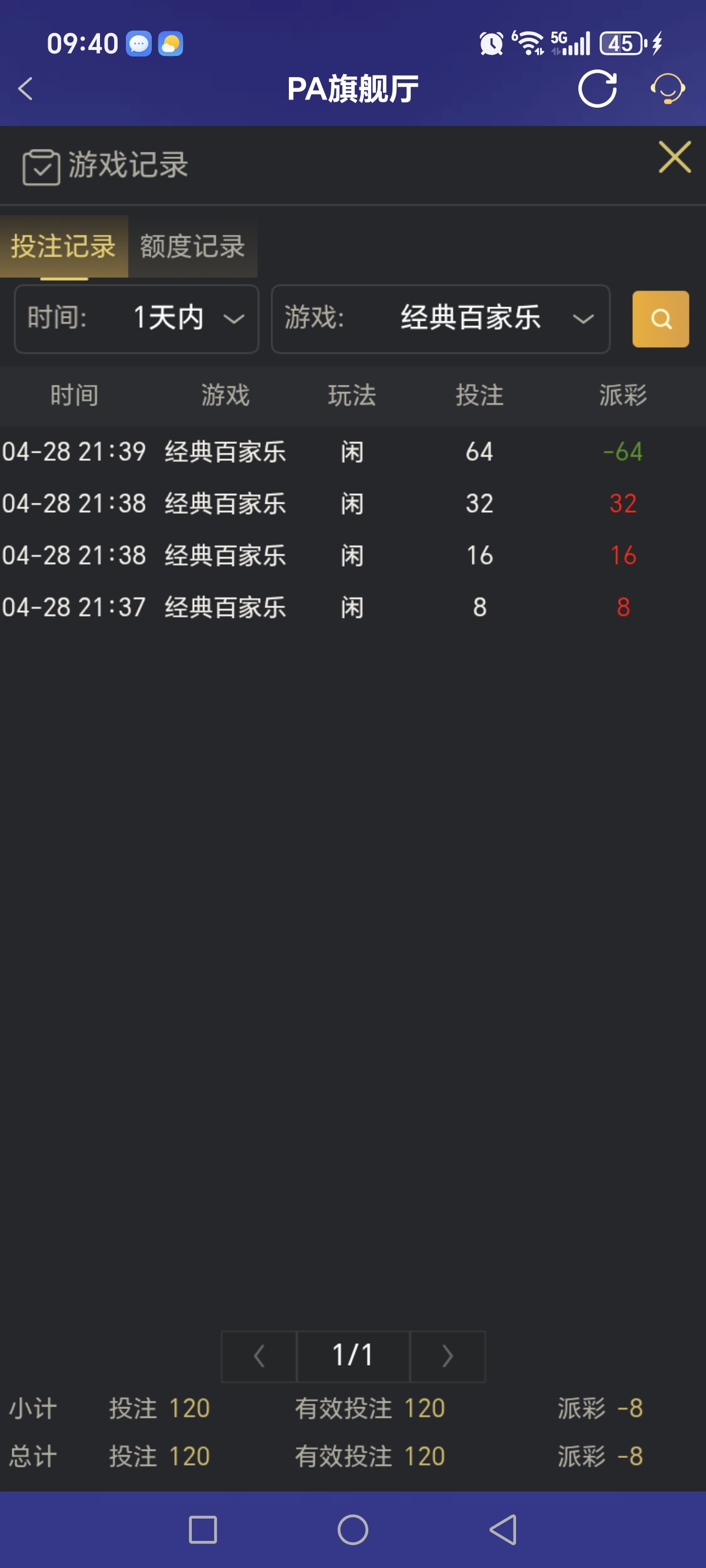Viewport: 706px width, 1568px height.
Task: Open the weather icon in status bar
Action: (170, 42)
